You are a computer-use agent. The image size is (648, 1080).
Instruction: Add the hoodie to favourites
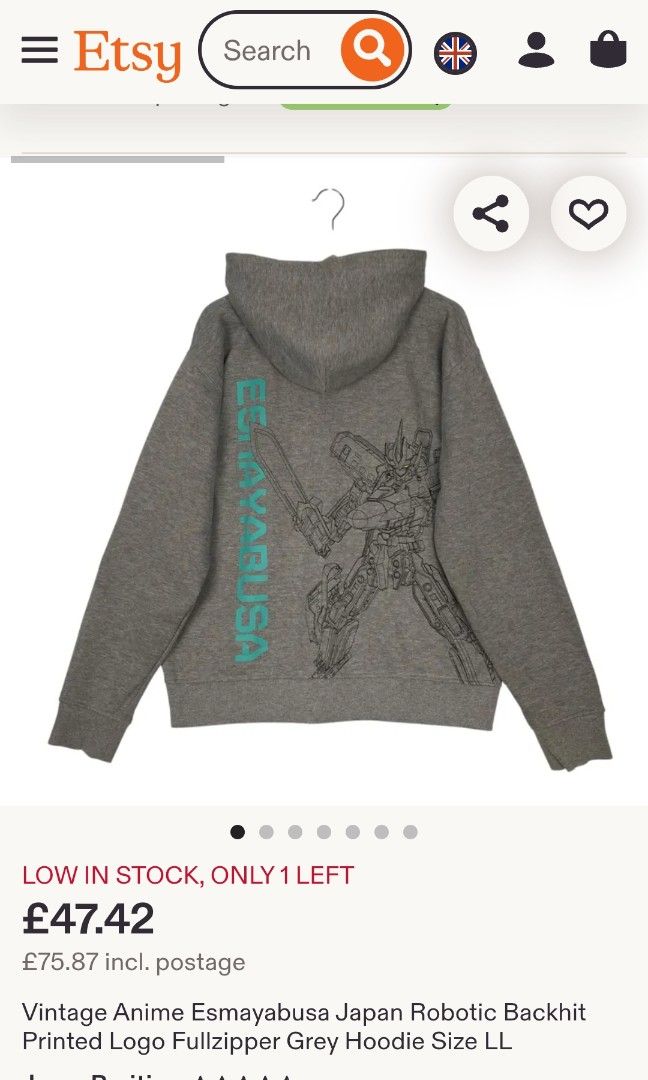click(x=589, y=214)
